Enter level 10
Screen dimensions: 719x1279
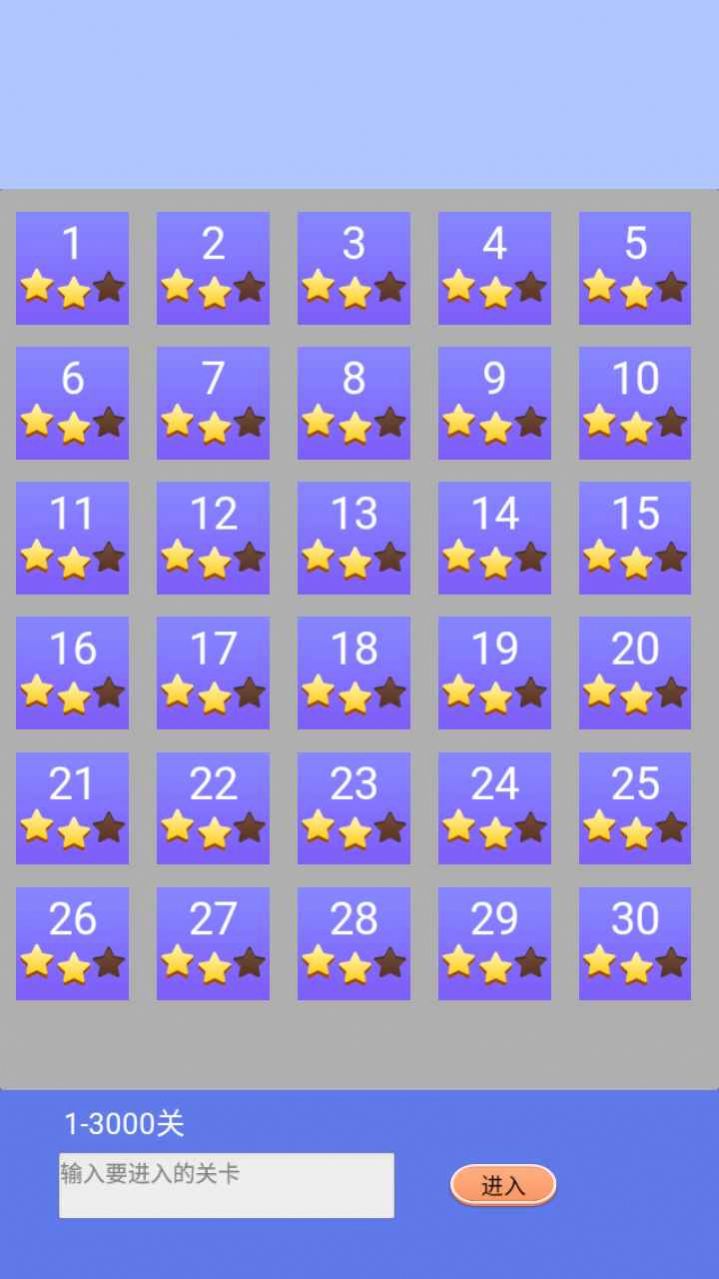(x=635, y=403)
